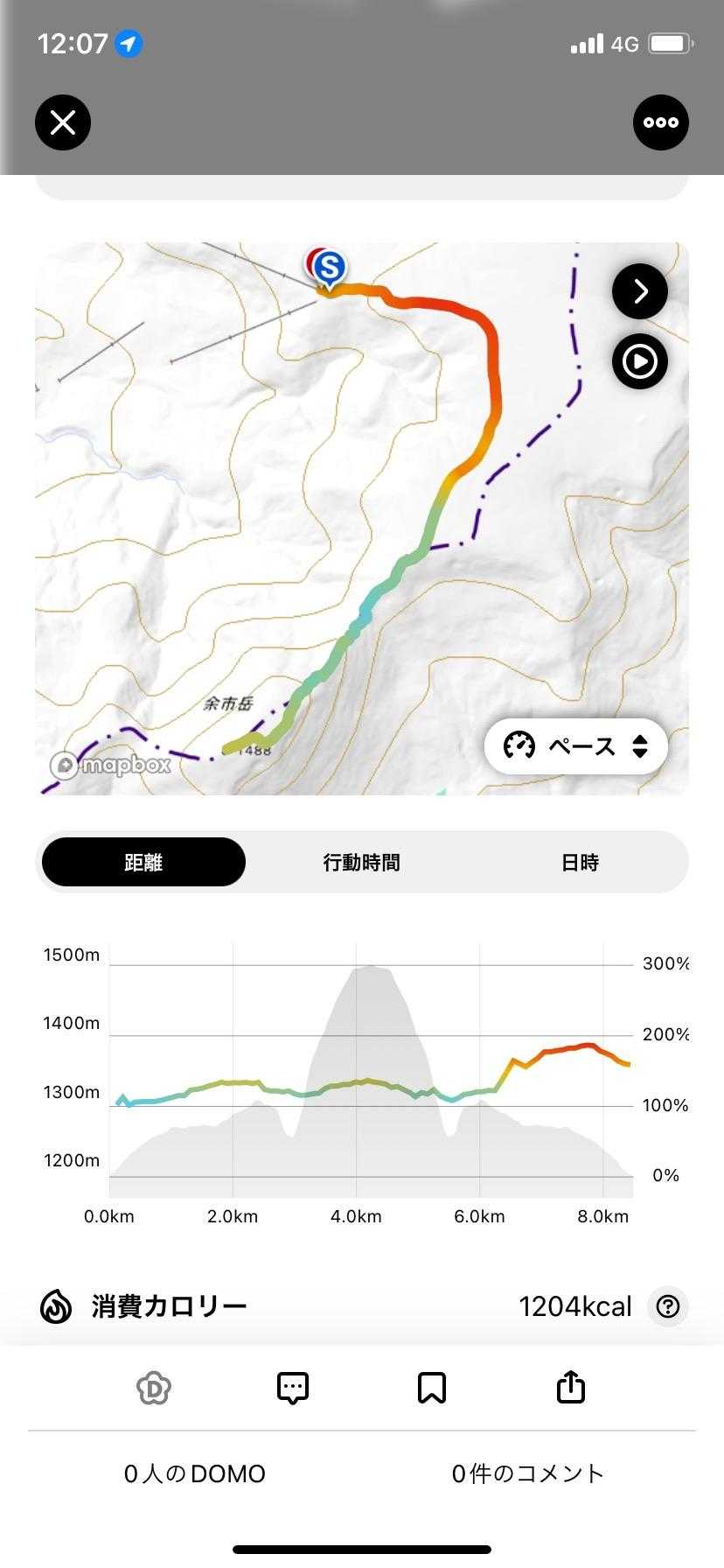724x1568 pixels.
Task: Switch chart to 行動時間
Action: coord(361,863)
